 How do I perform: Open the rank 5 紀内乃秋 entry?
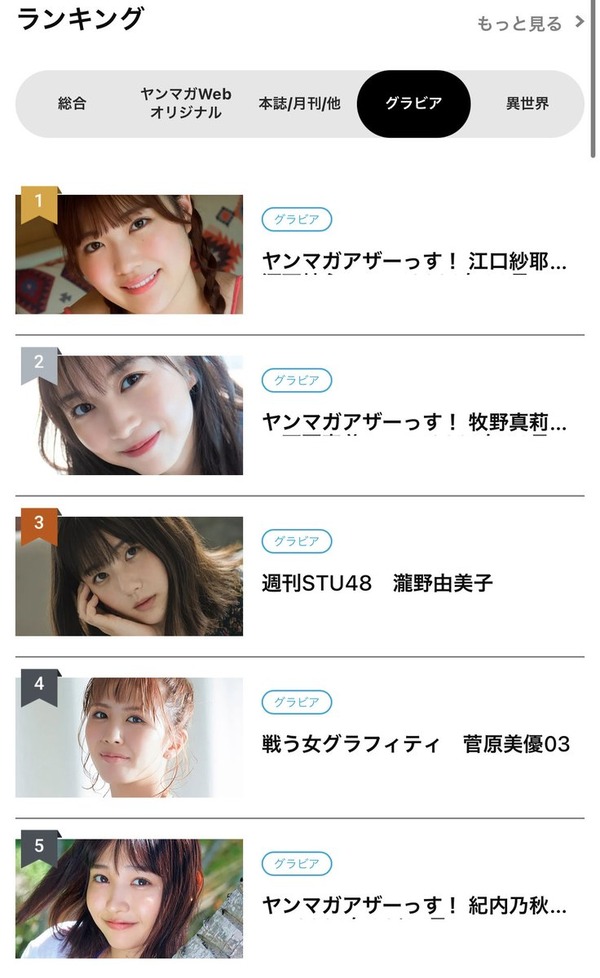coord(299,898)
